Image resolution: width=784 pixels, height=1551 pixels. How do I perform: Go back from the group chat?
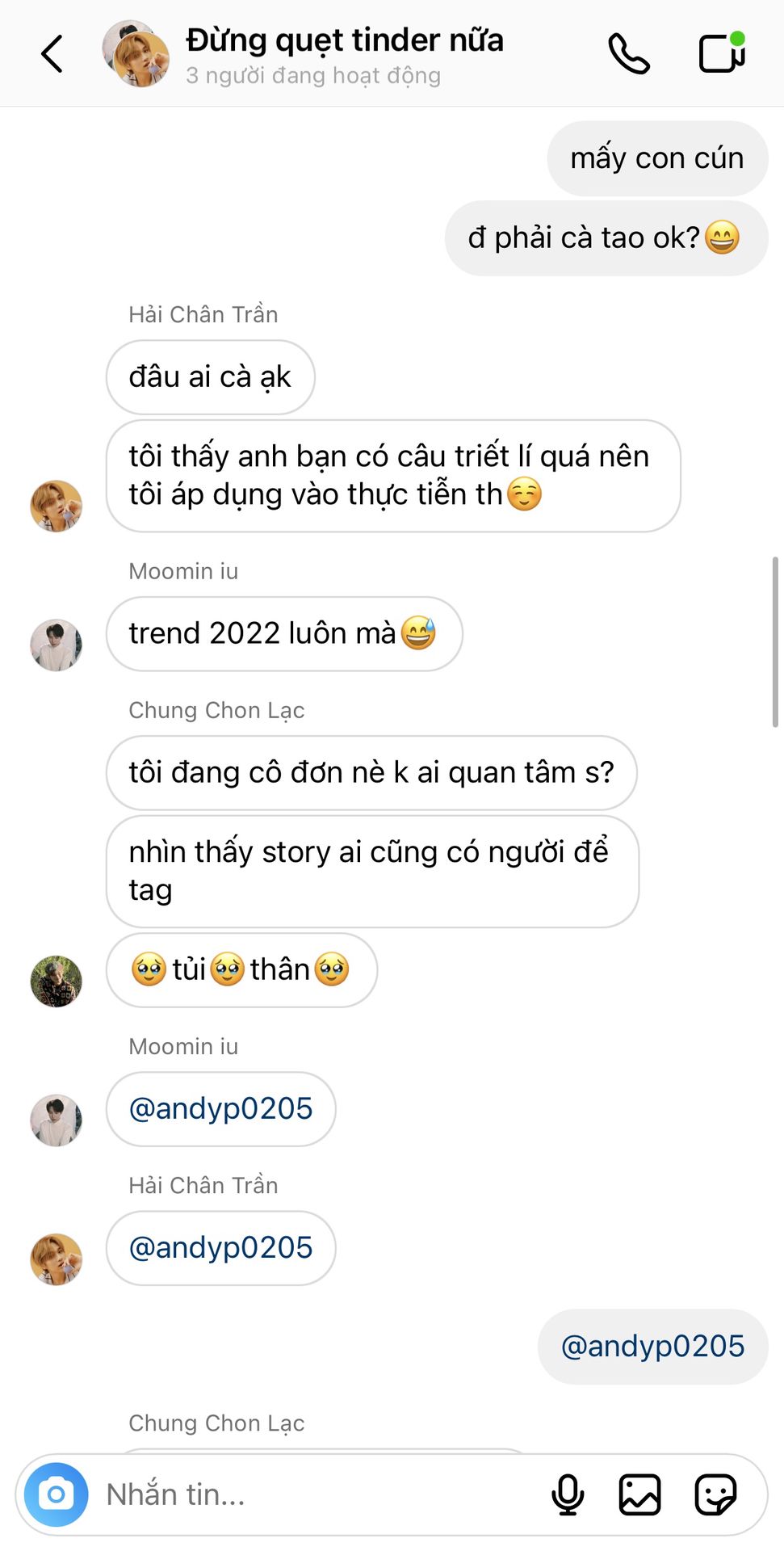[x=52, y=54]
